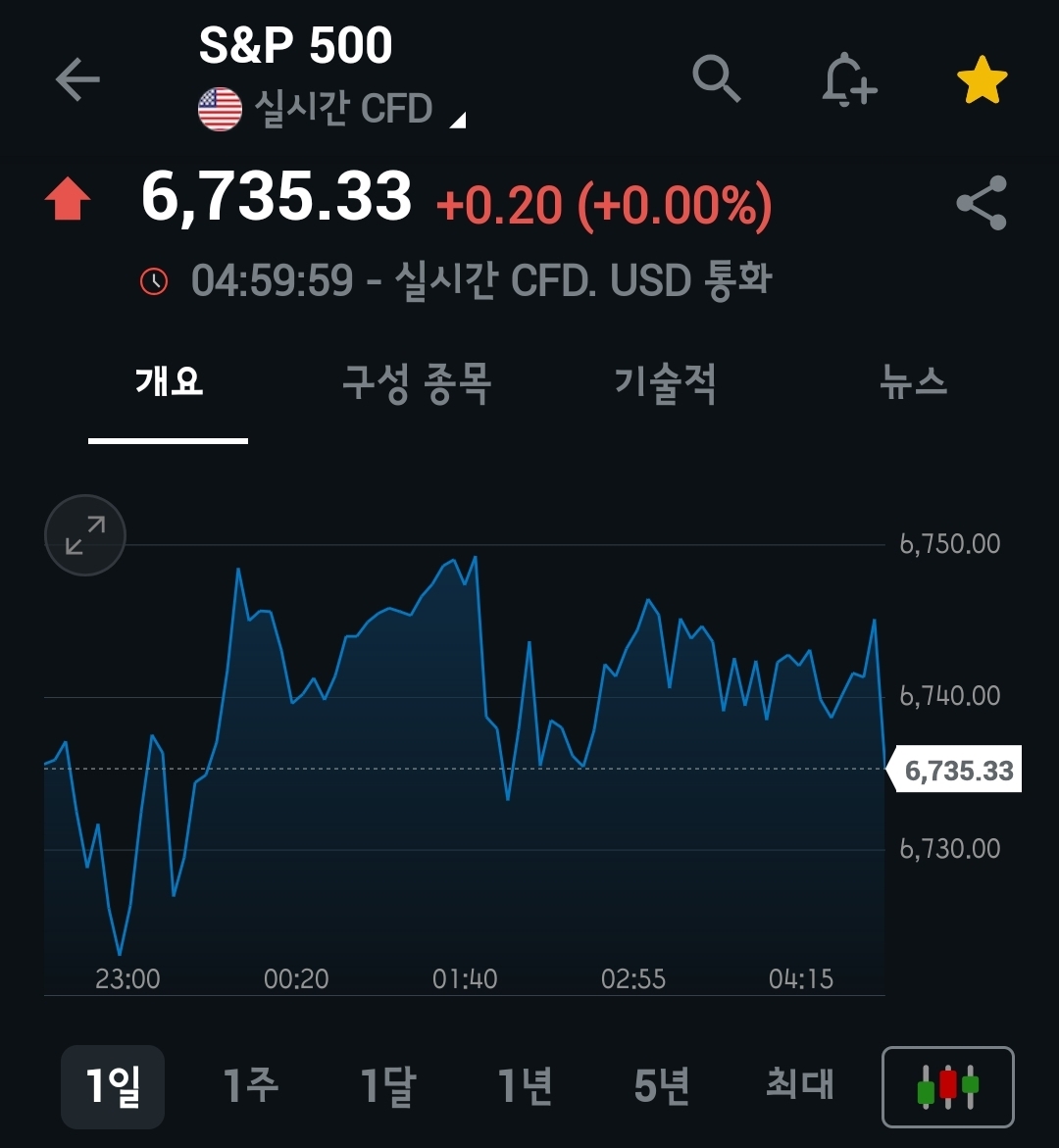This screenshot has width=1059, height=1148.
Task: Select the 1주 chart range
Action: (x=251, y=1086)
